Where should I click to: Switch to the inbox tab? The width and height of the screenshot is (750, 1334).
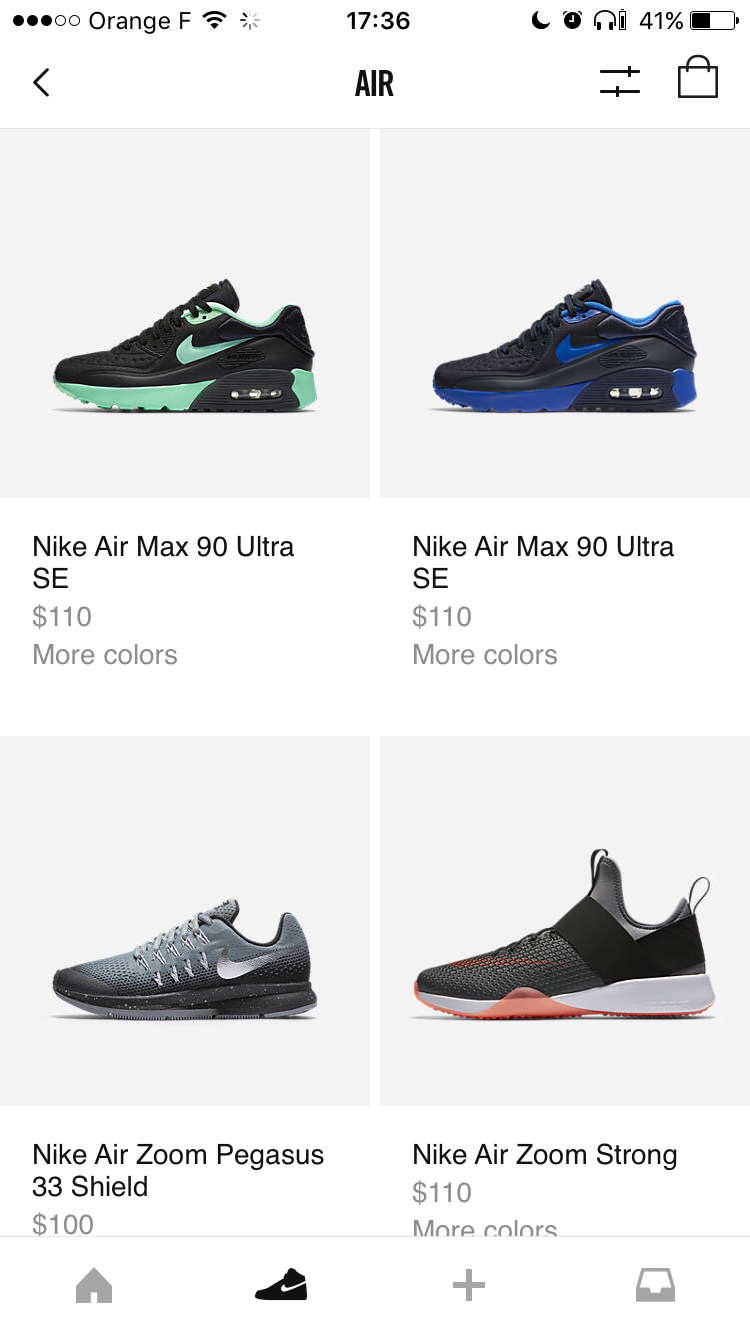point(656,1285)
